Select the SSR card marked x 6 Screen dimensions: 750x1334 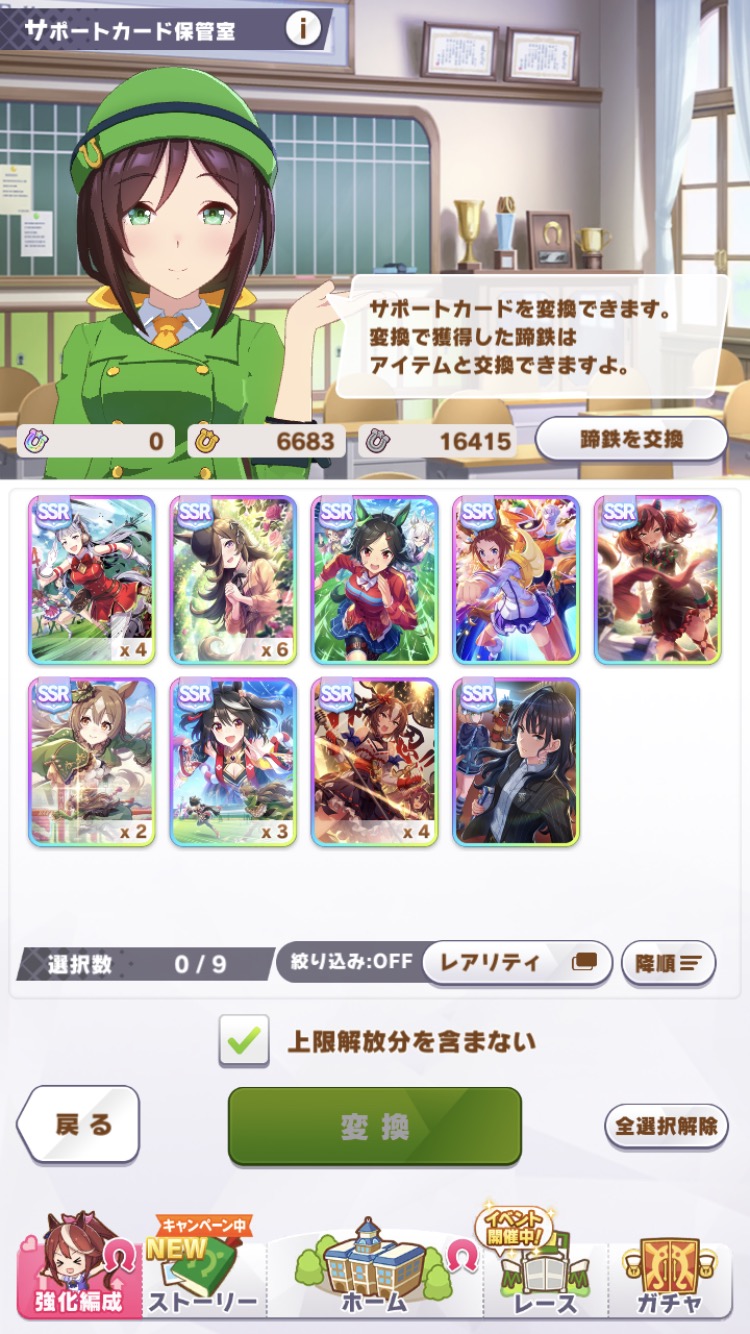[233, 580]
